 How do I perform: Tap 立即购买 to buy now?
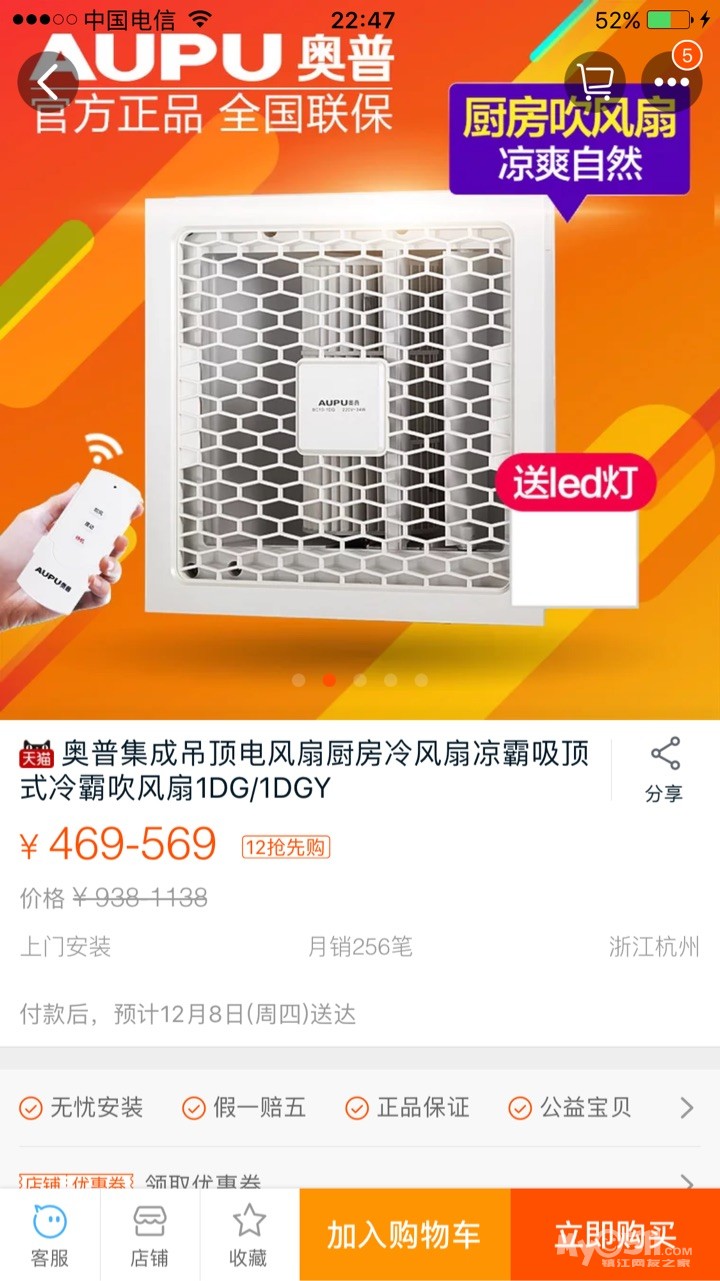point(614,1235)
